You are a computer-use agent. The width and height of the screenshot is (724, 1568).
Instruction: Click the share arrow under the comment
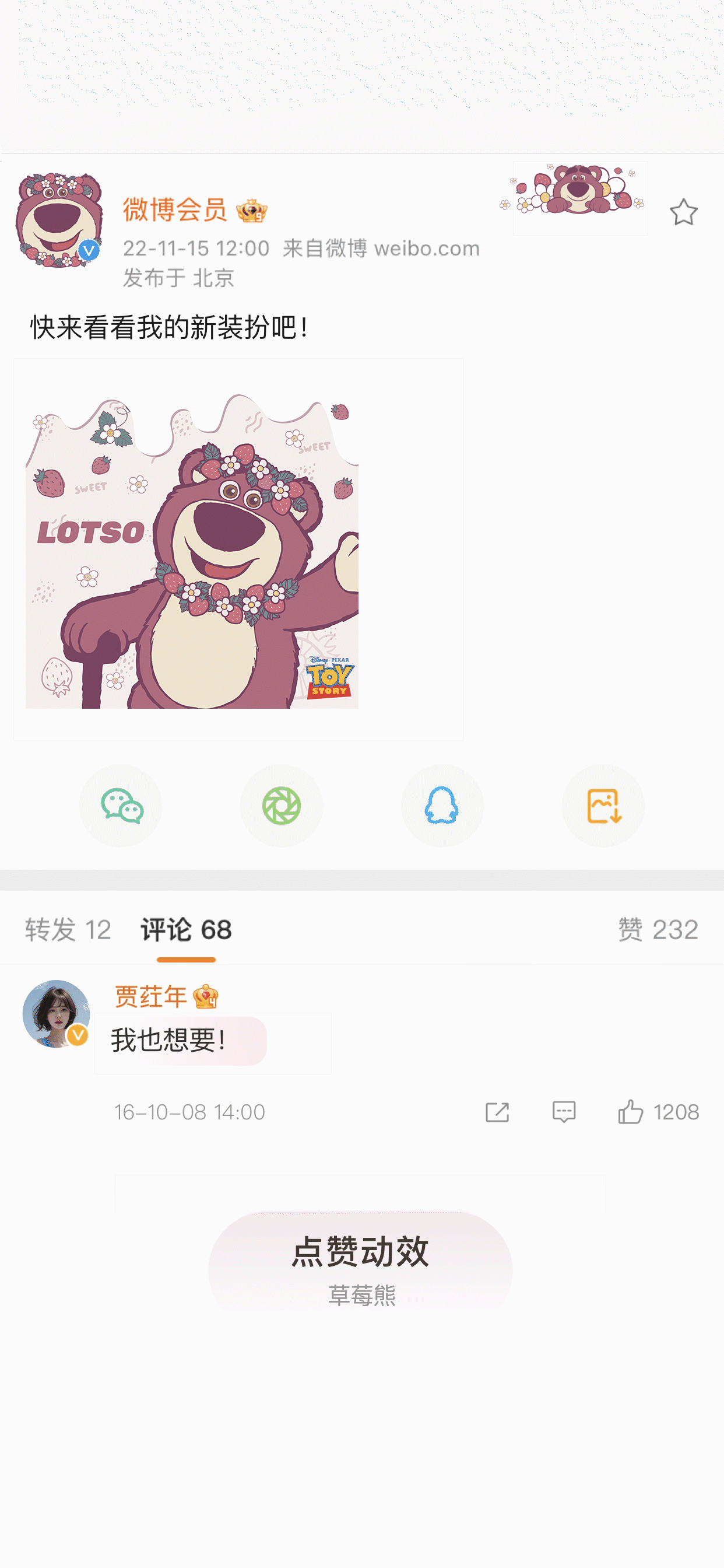tap(497, 1112)
